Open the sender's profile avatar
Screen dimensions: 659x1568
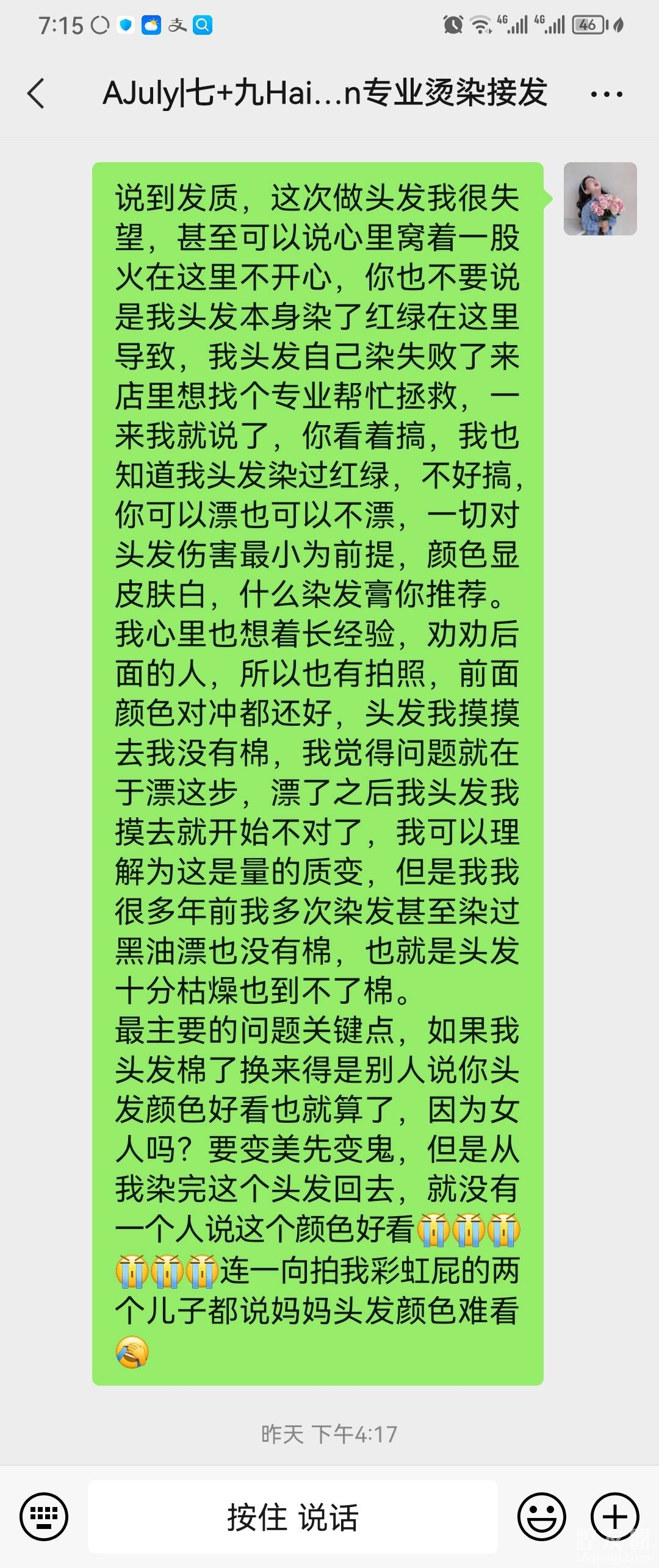(600, 199)
